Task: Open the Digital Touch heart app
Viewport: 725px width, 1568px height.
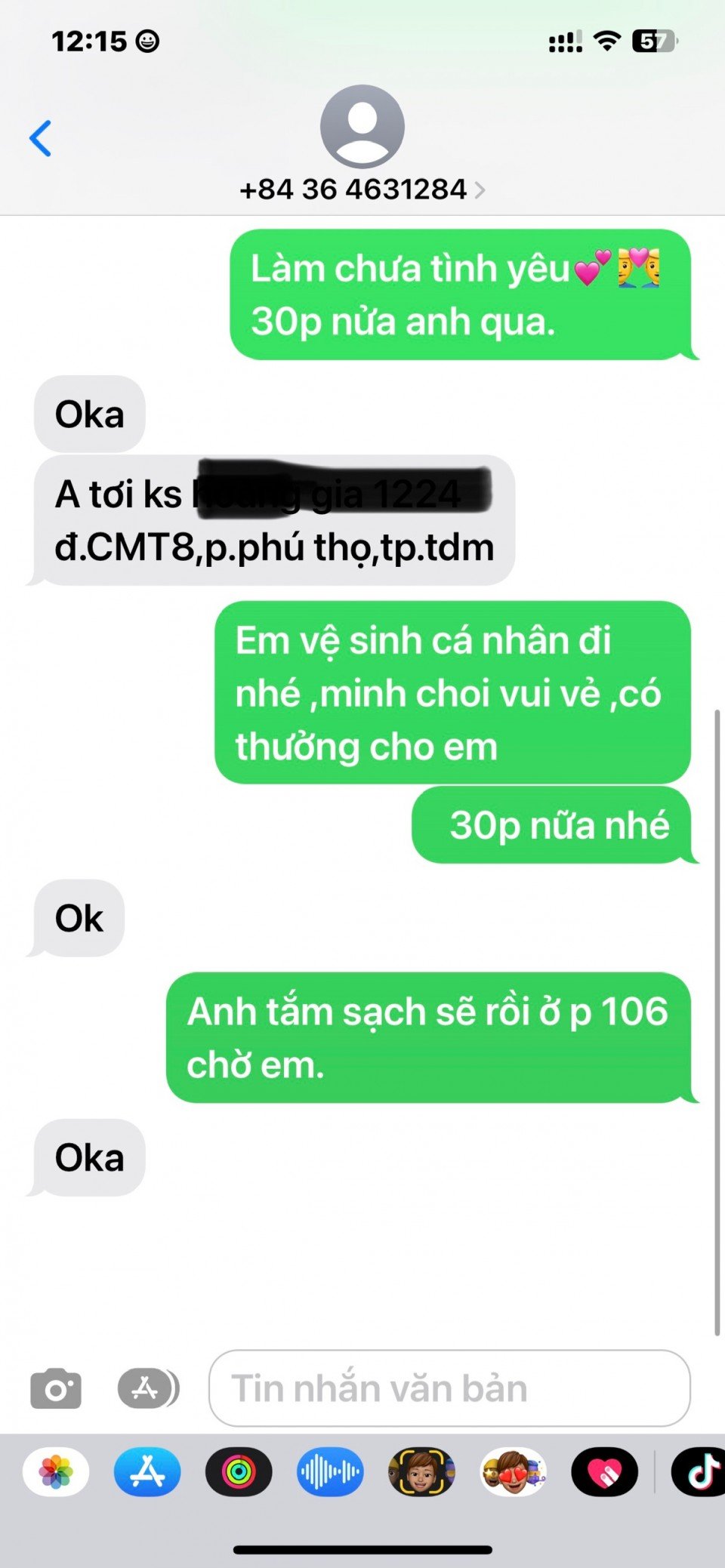Action: tap(604, 1472)
